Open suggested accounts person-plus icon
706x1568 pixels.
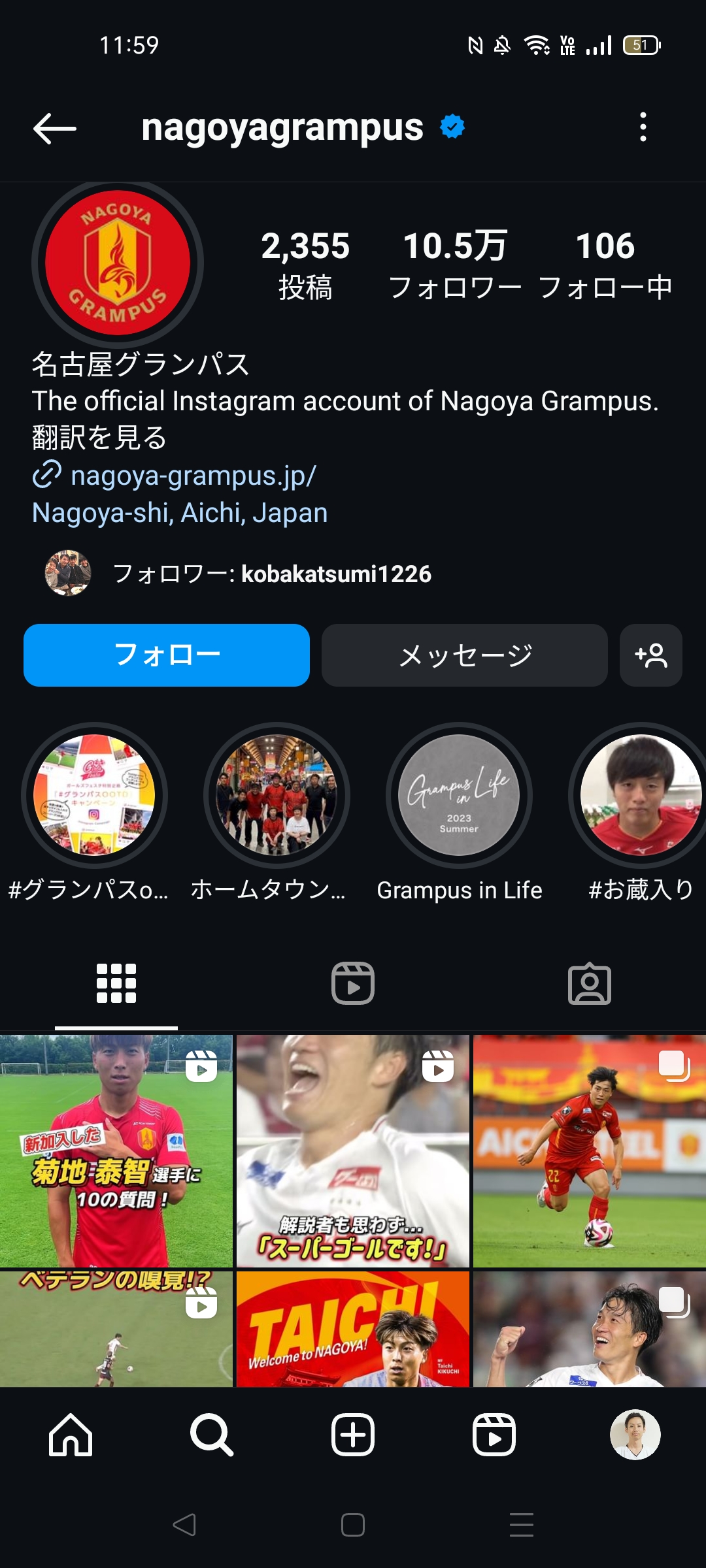651,655
